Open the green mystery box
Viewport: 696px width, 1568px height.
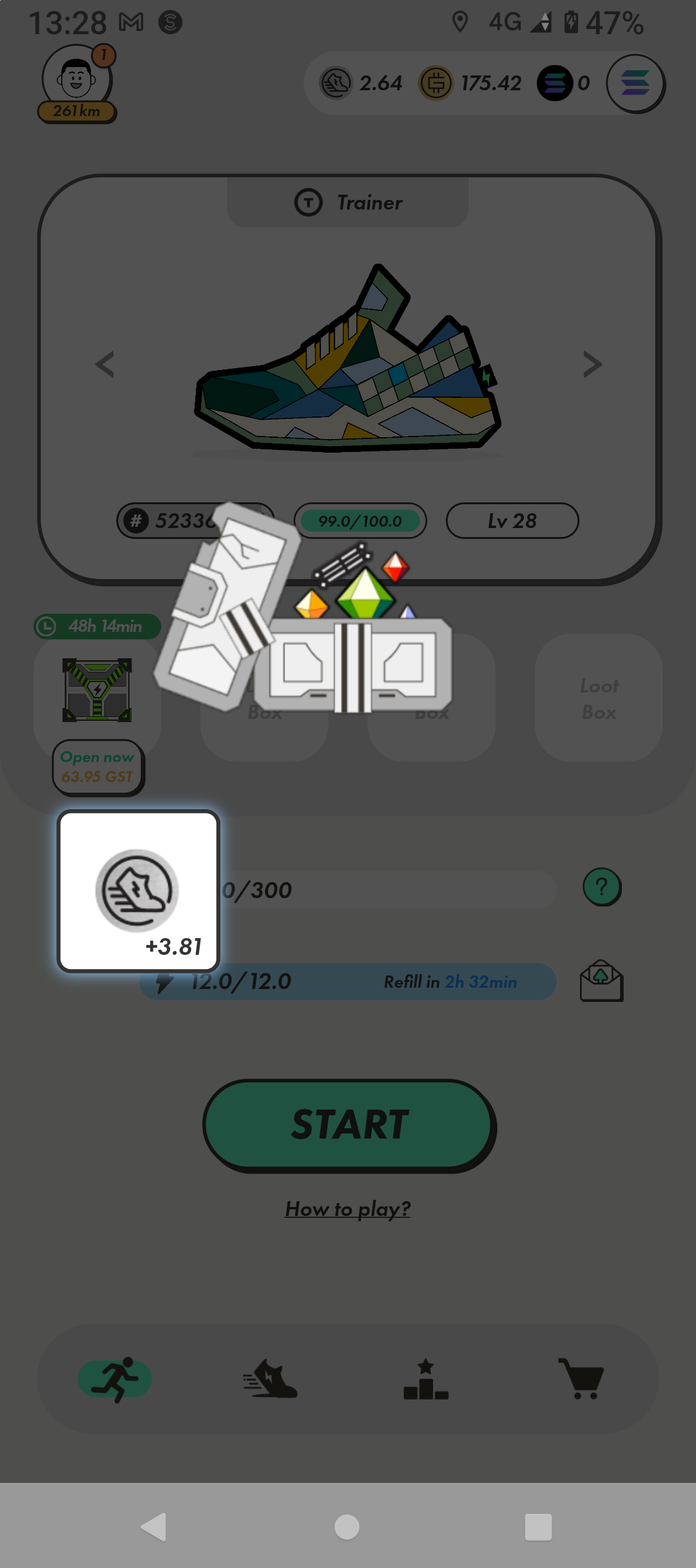tap(97, 690)
